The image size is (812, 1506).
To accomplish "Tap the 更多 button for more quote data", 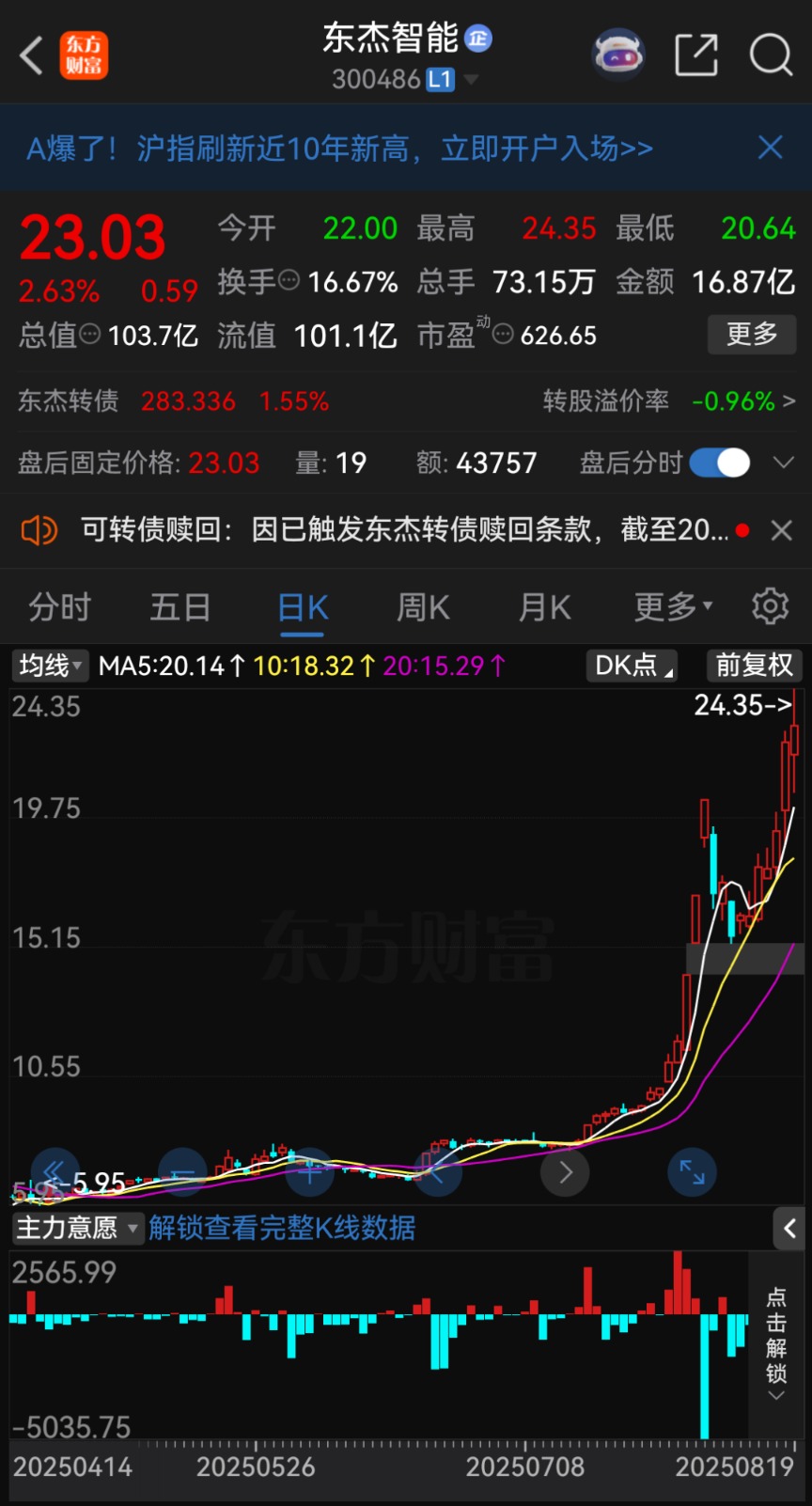I will 752,334.
